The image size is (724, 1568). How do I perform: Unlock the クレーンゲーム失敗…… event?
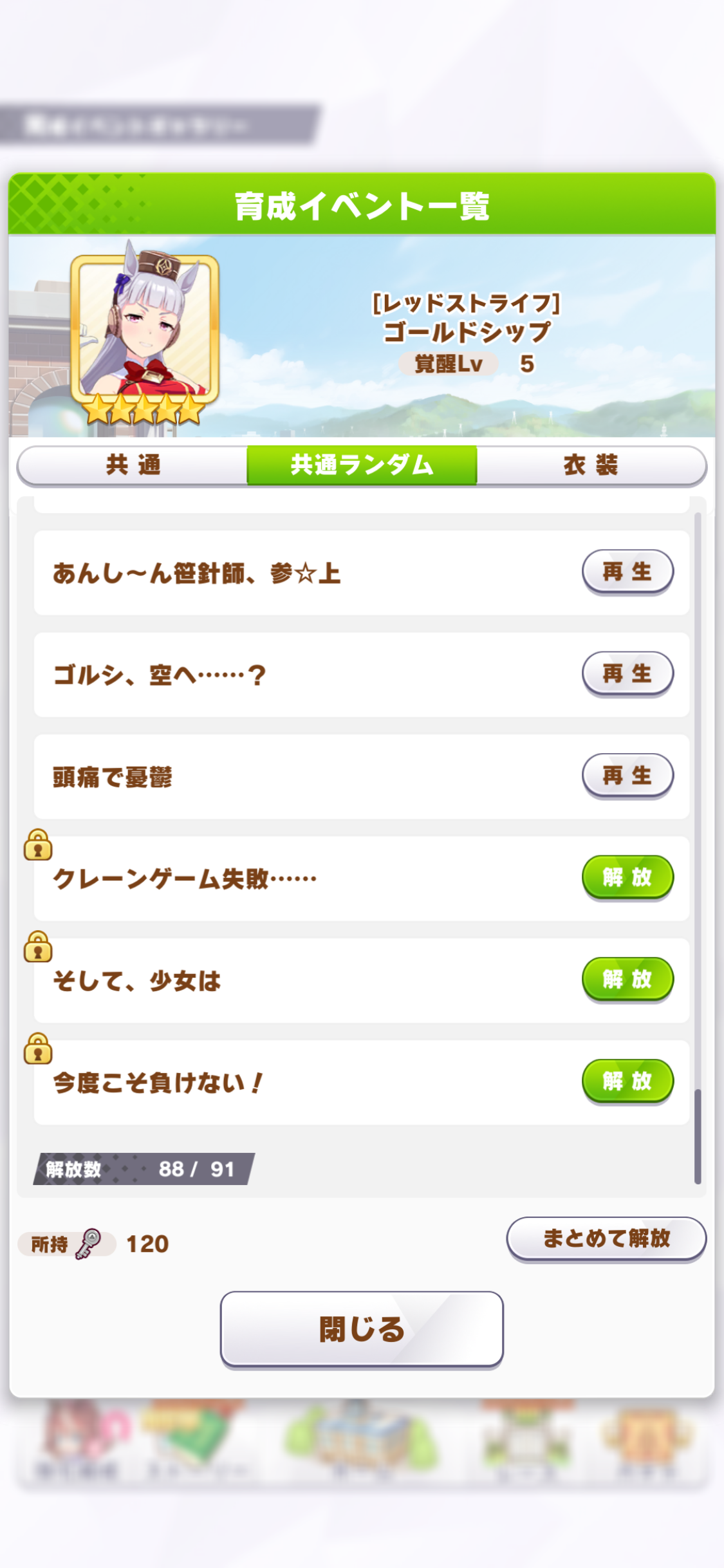pyautogui.click(x=627, y=877)
